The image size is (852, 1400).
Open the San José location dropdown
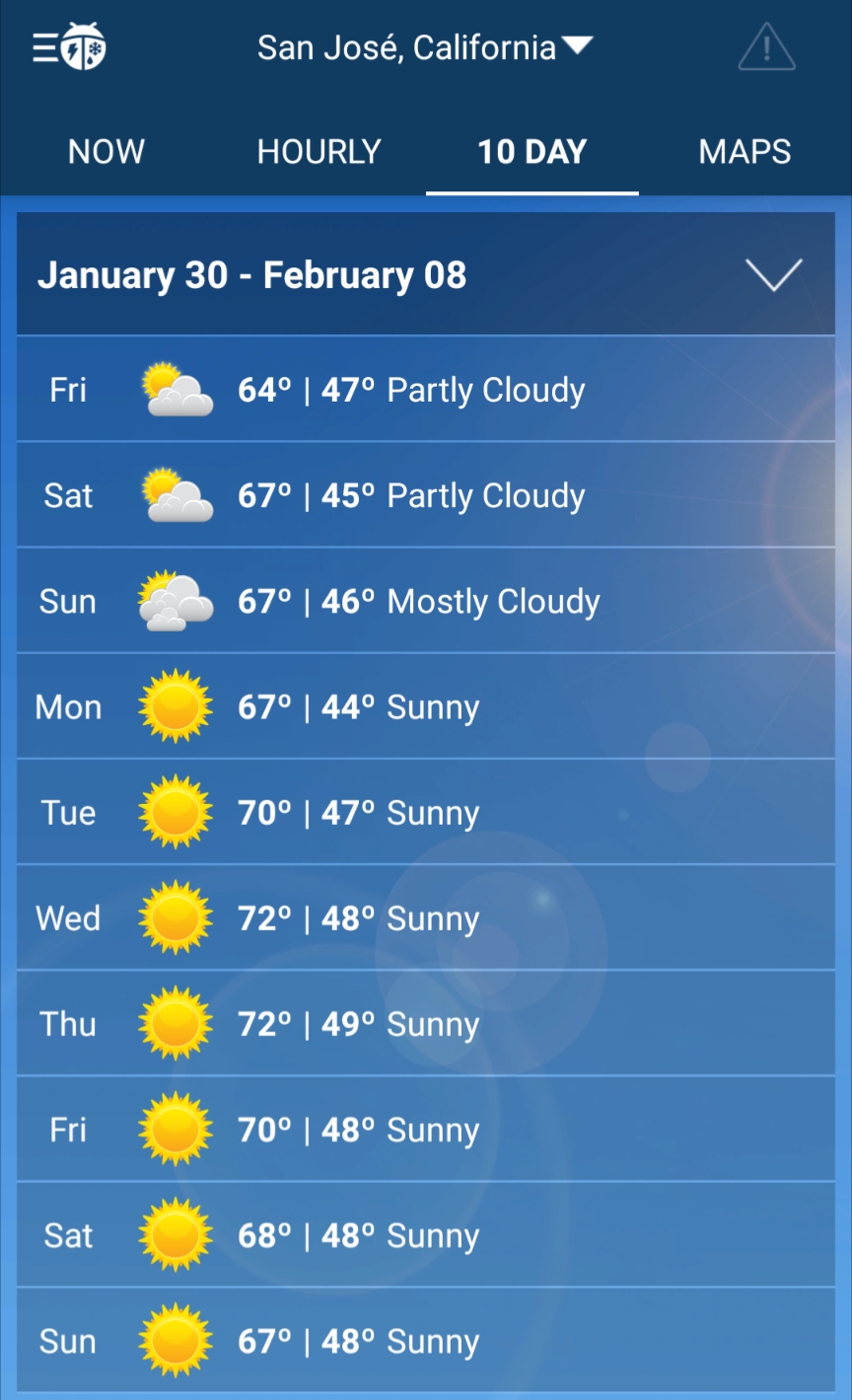[424, 47]
